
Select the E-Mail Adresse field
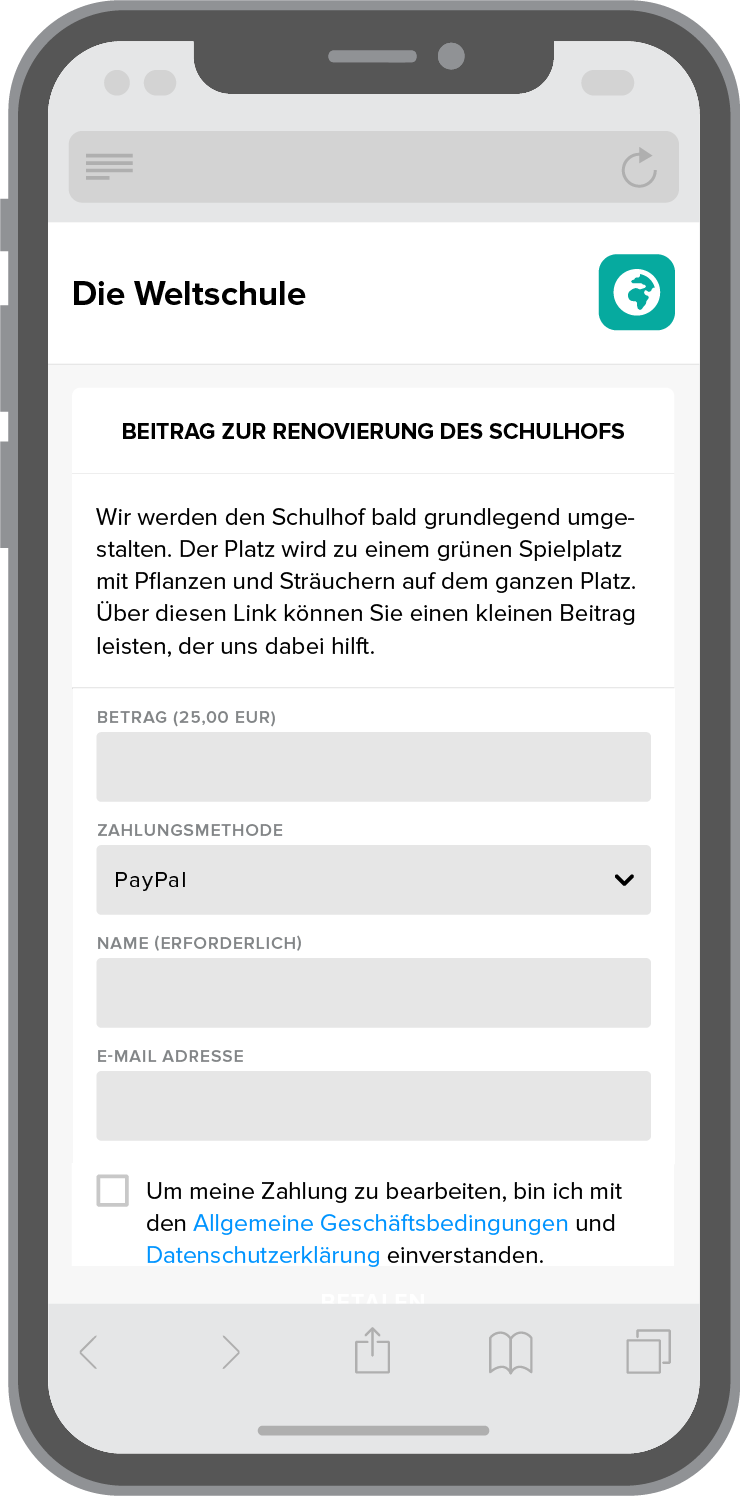373,1106
